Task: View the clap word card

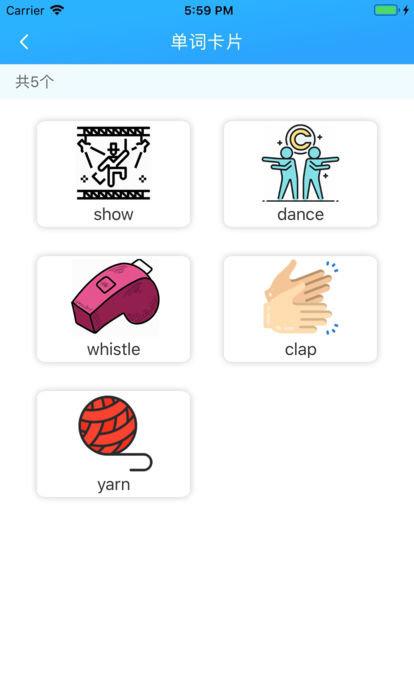Action: [301, 309]
